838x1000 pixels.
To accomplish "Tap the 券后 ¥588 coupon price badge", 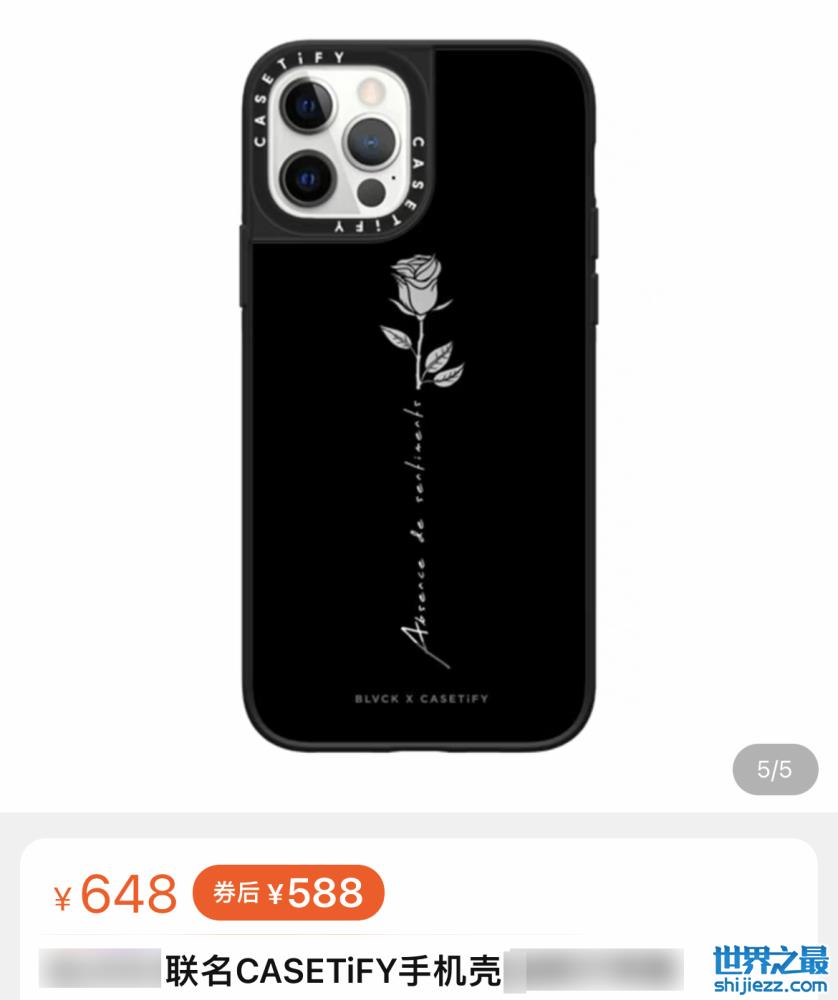I will point(288,892).
